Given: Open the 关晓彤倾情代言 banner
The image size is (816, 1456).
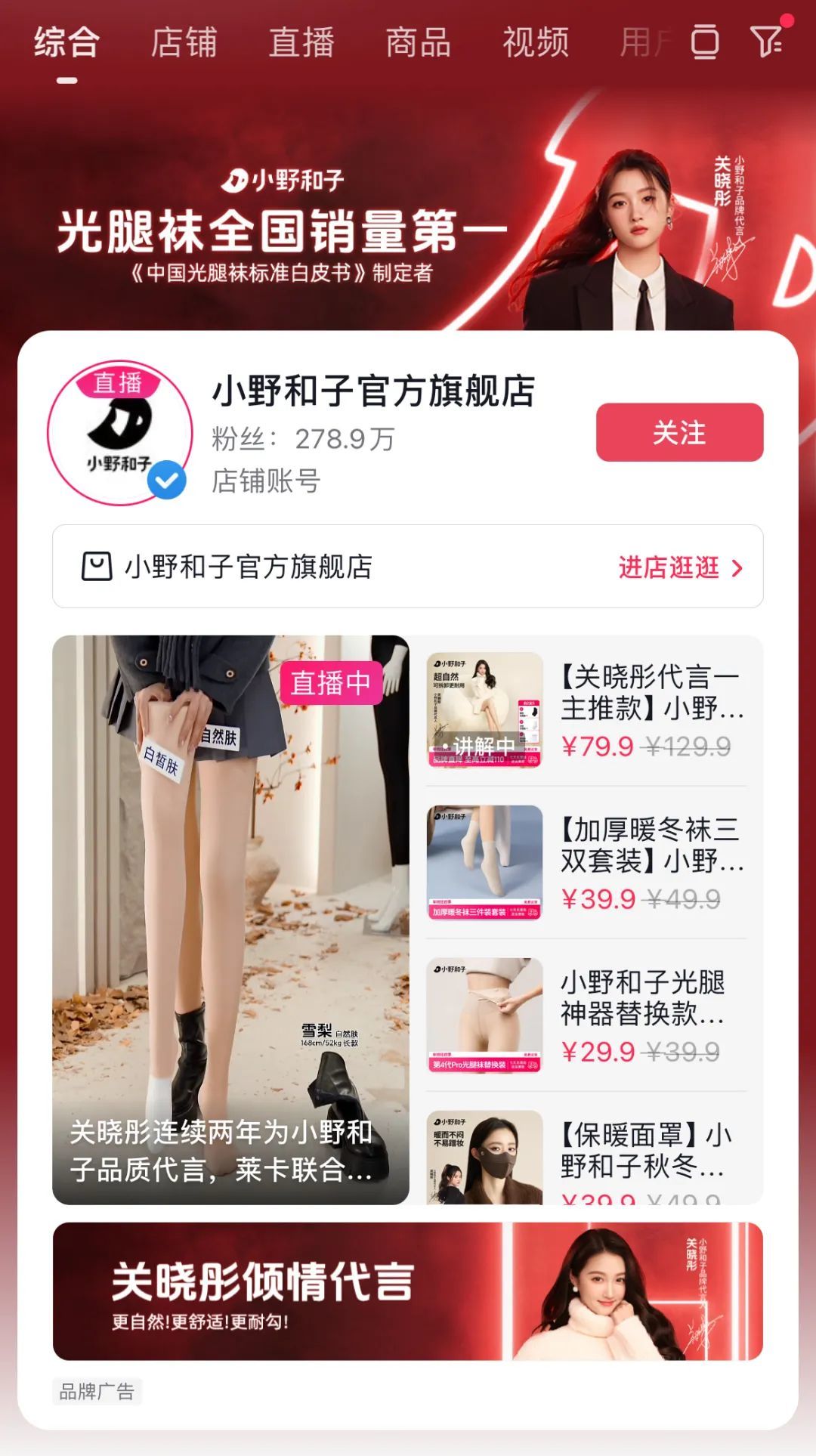Looking at the screenshot, I should coord(407,1291).
